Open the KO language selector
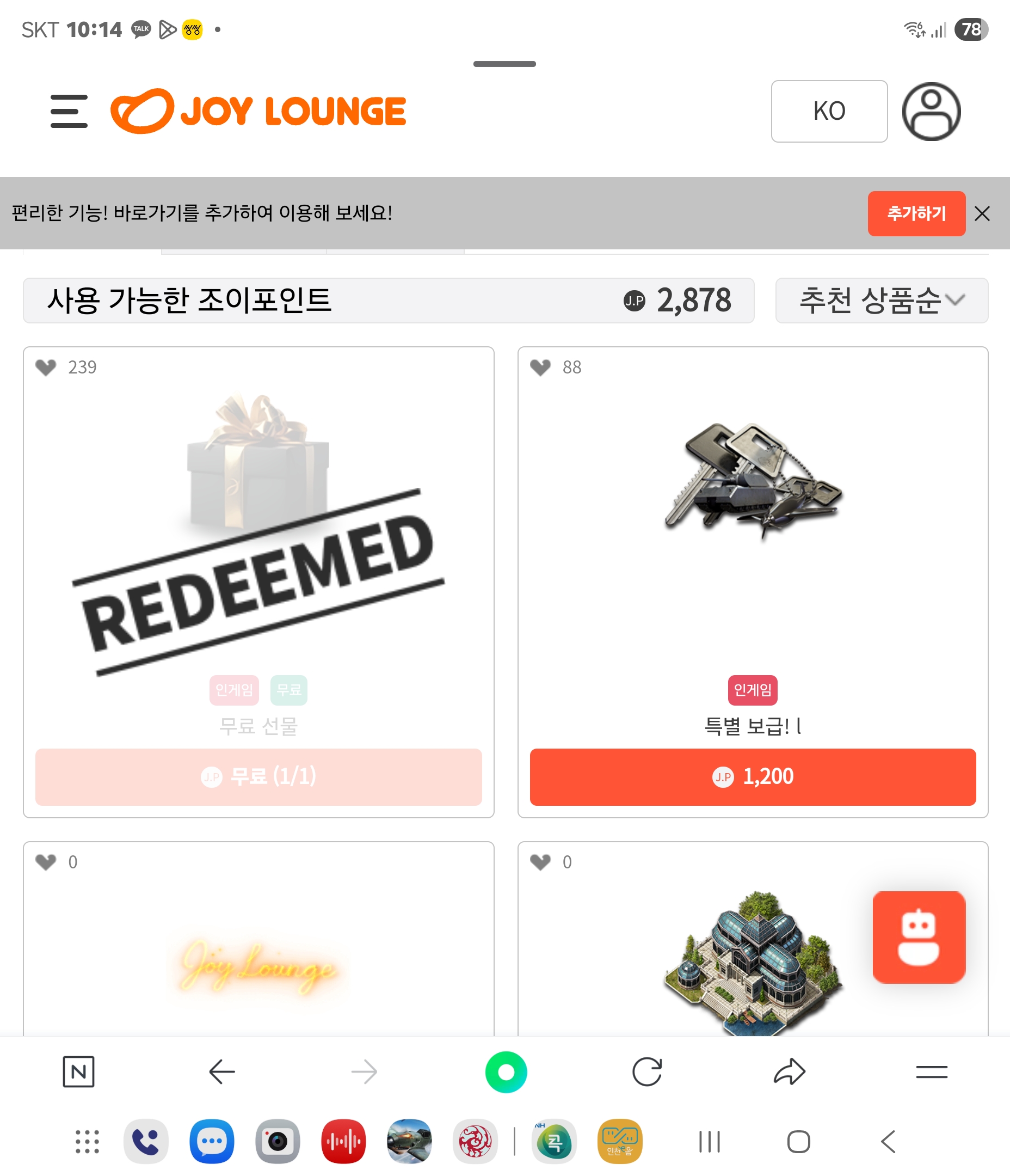The width and height of the screenshot is (1010, 1176). point(828,111)
